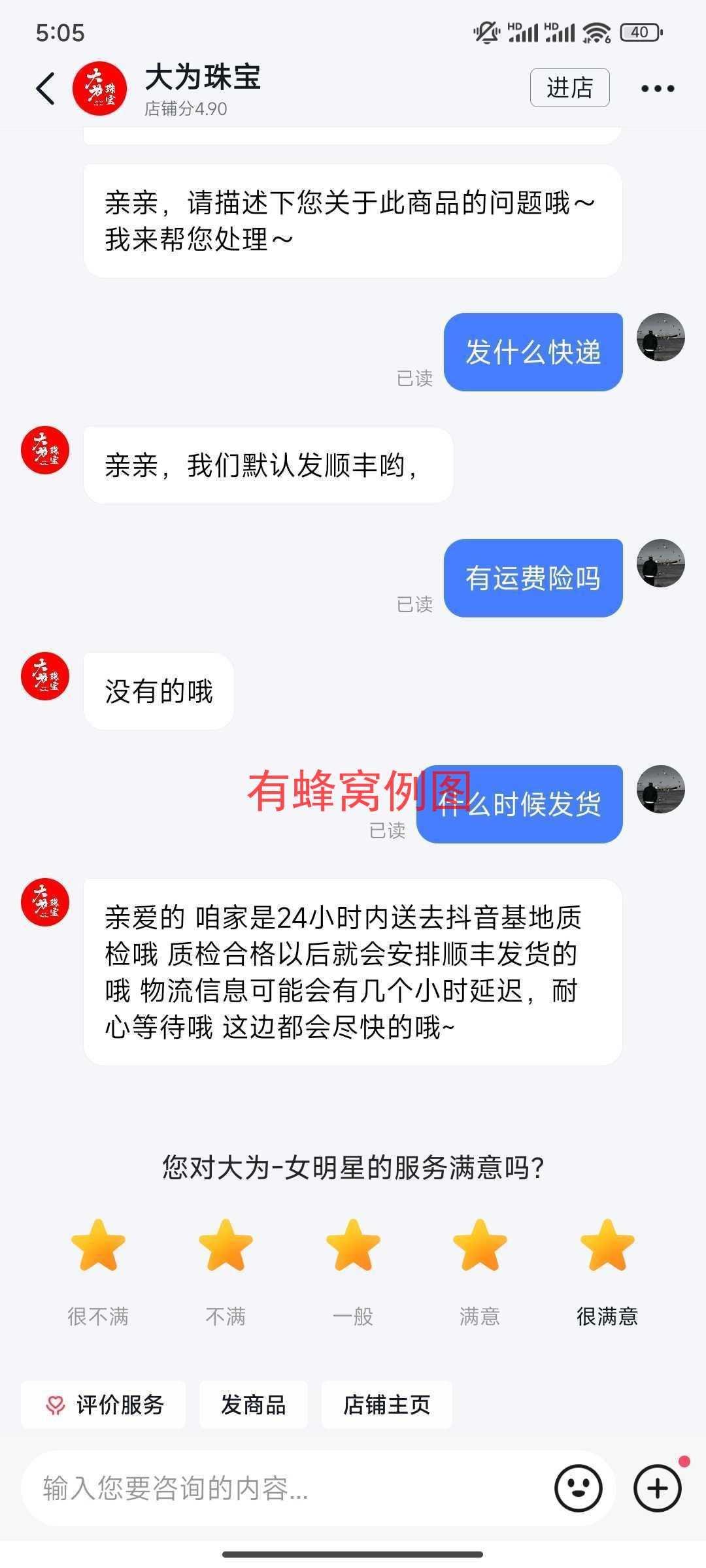Image resolution: width=706 pixels, height=1568 pixels.
Task: Tap the 发商品 chip
Action: tap(253, 1405)
